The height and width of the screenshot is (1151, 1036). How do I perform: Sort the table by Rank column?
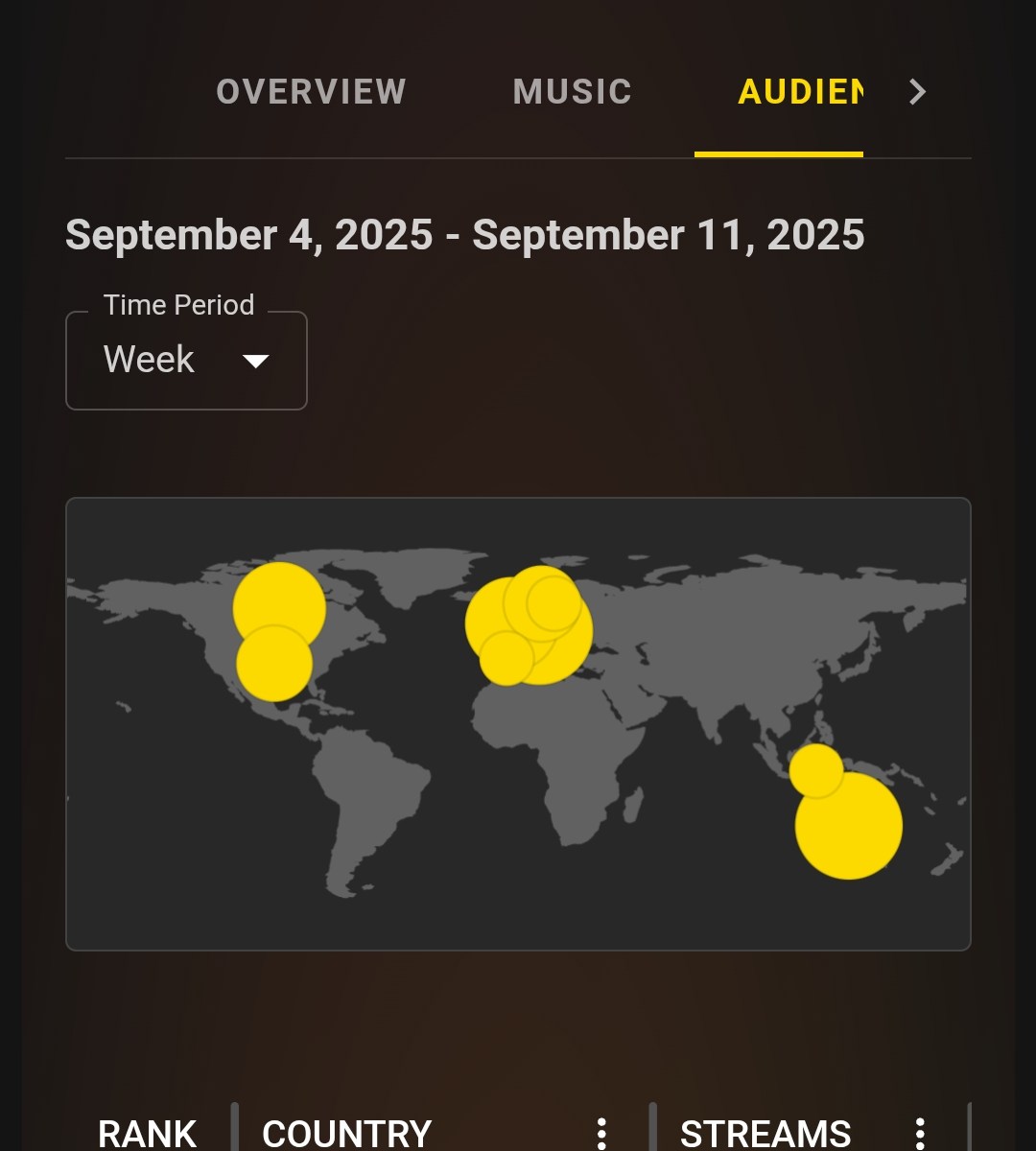[148, 1133]
